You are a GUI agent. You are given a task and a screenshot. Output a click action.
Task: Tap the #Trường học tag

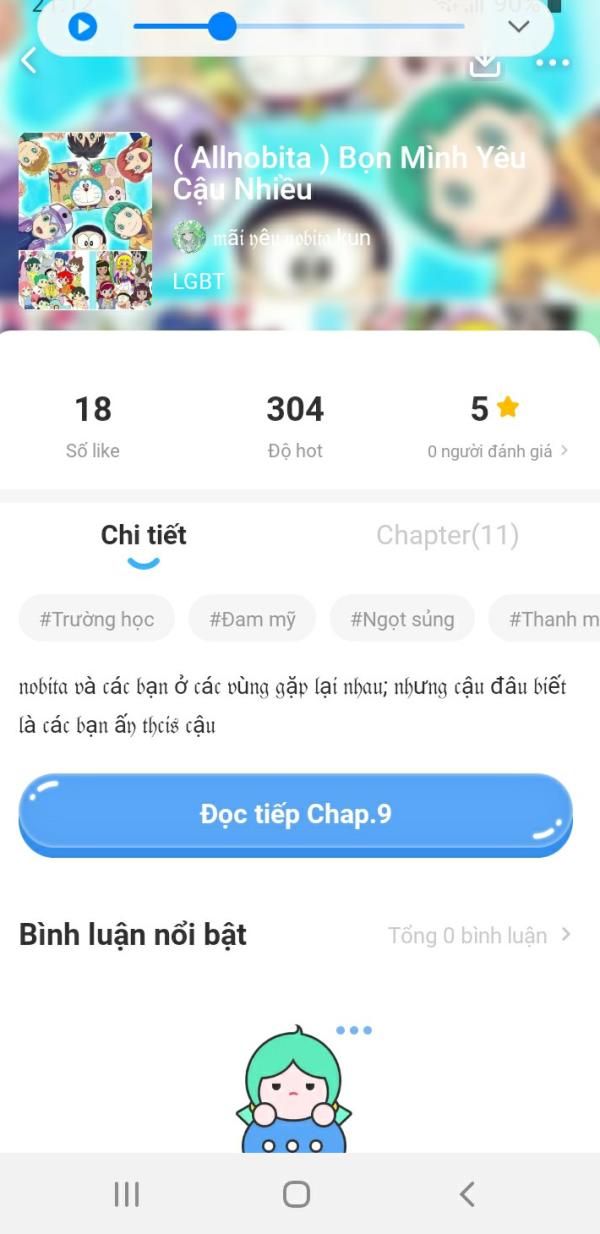point(97,619)
